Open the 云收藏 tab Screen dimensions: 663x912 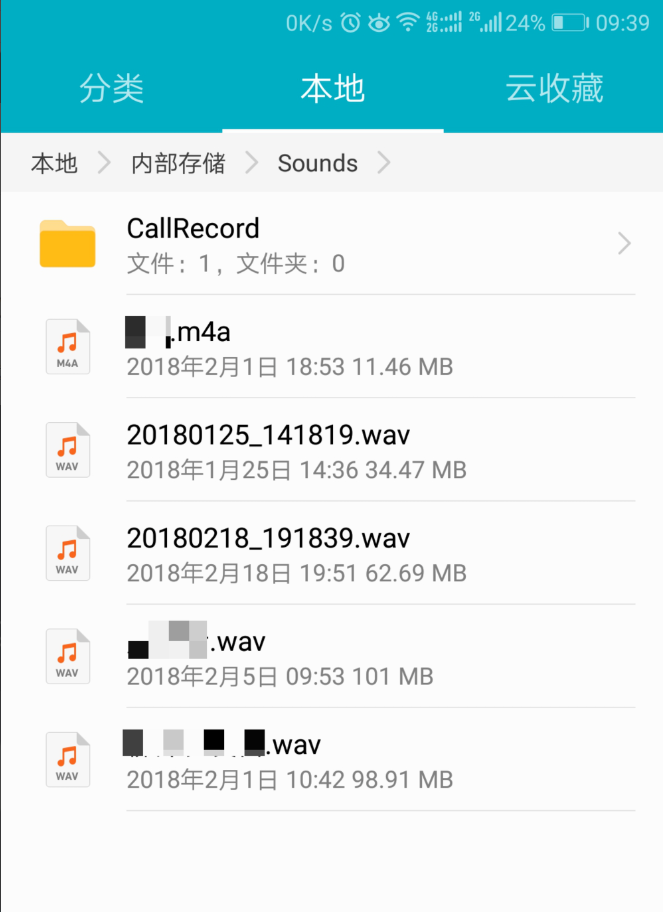point(554,89)
